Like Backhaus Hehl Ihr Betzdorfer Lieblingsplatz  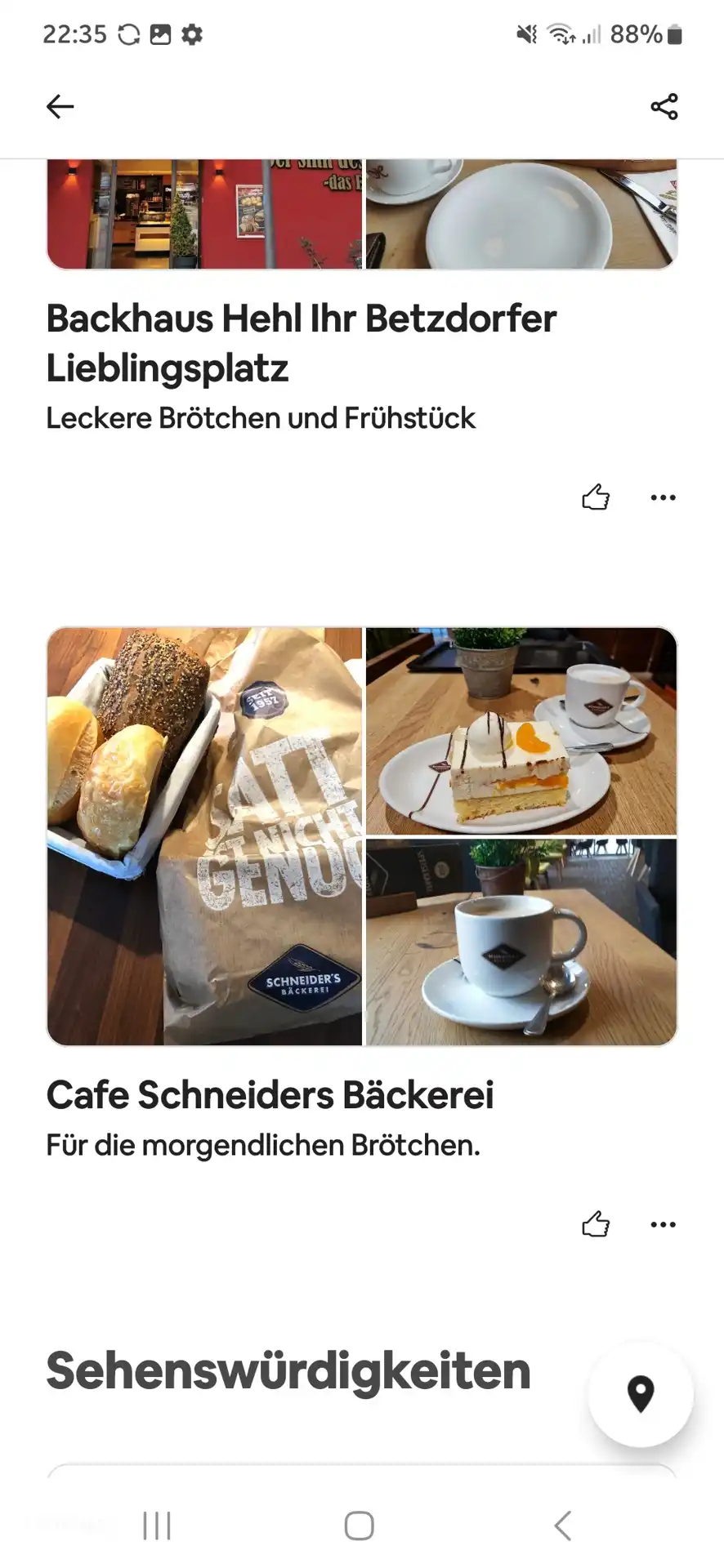596,497
